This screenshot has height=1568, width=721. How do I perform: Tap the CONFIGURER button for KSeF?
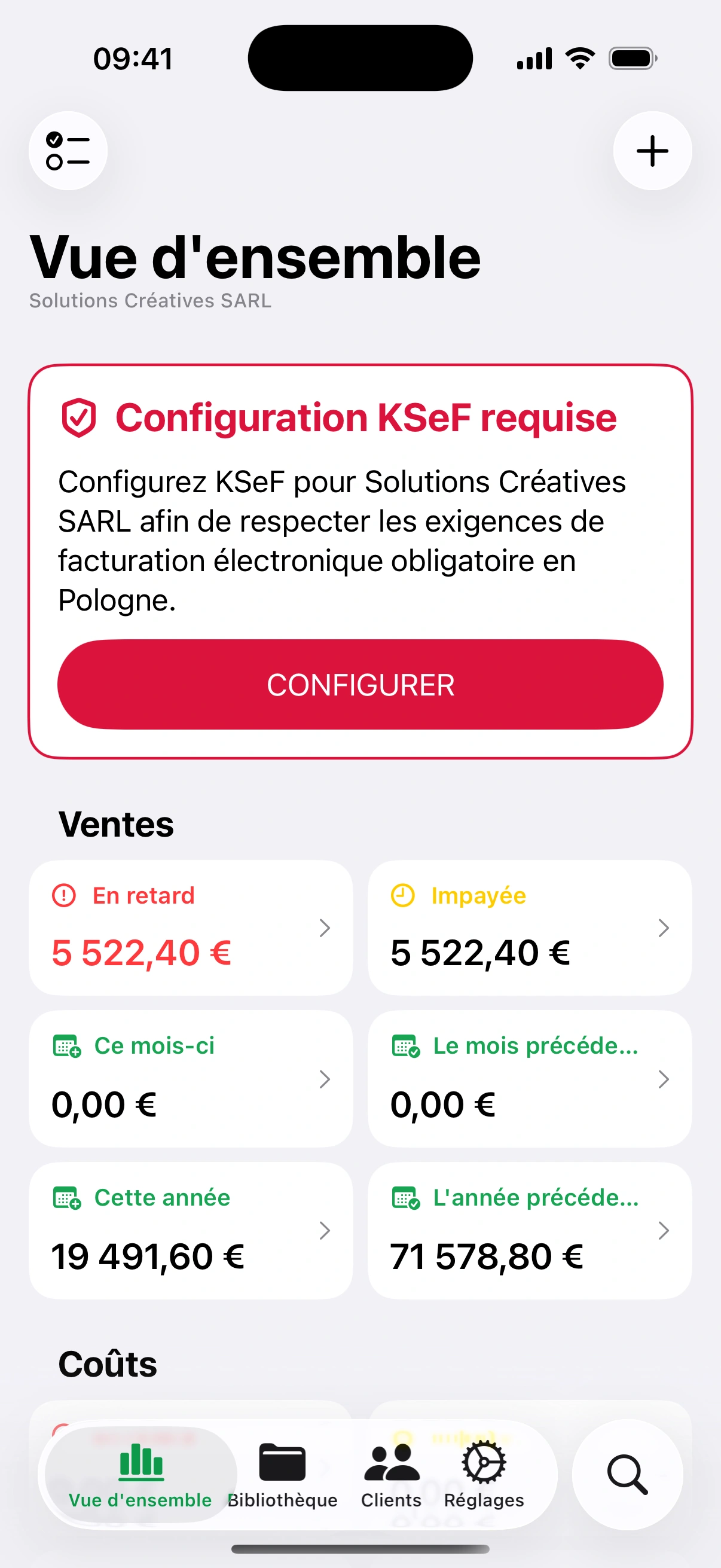[360, 684]
